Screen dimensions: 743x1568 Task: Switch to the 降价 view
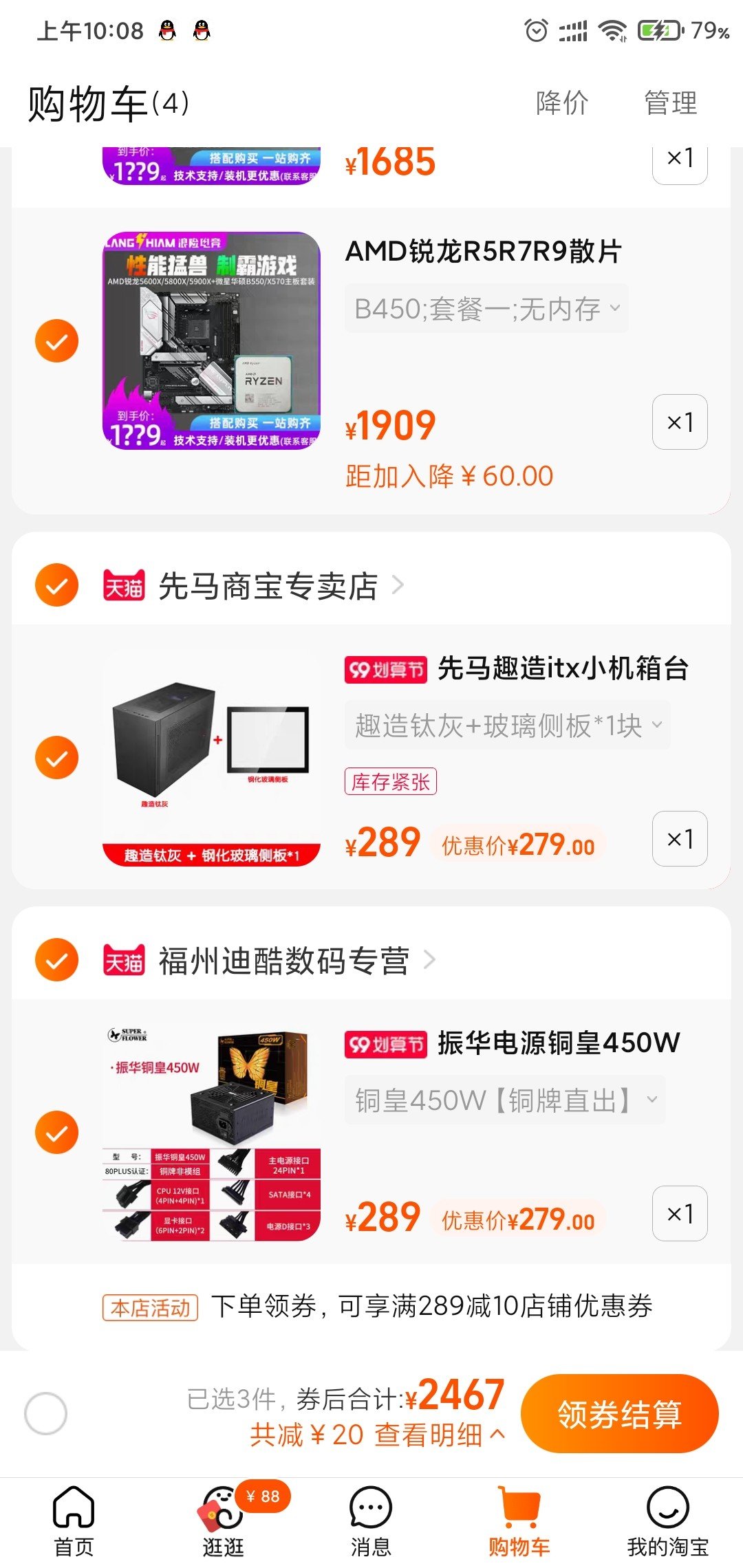point(561,103)
